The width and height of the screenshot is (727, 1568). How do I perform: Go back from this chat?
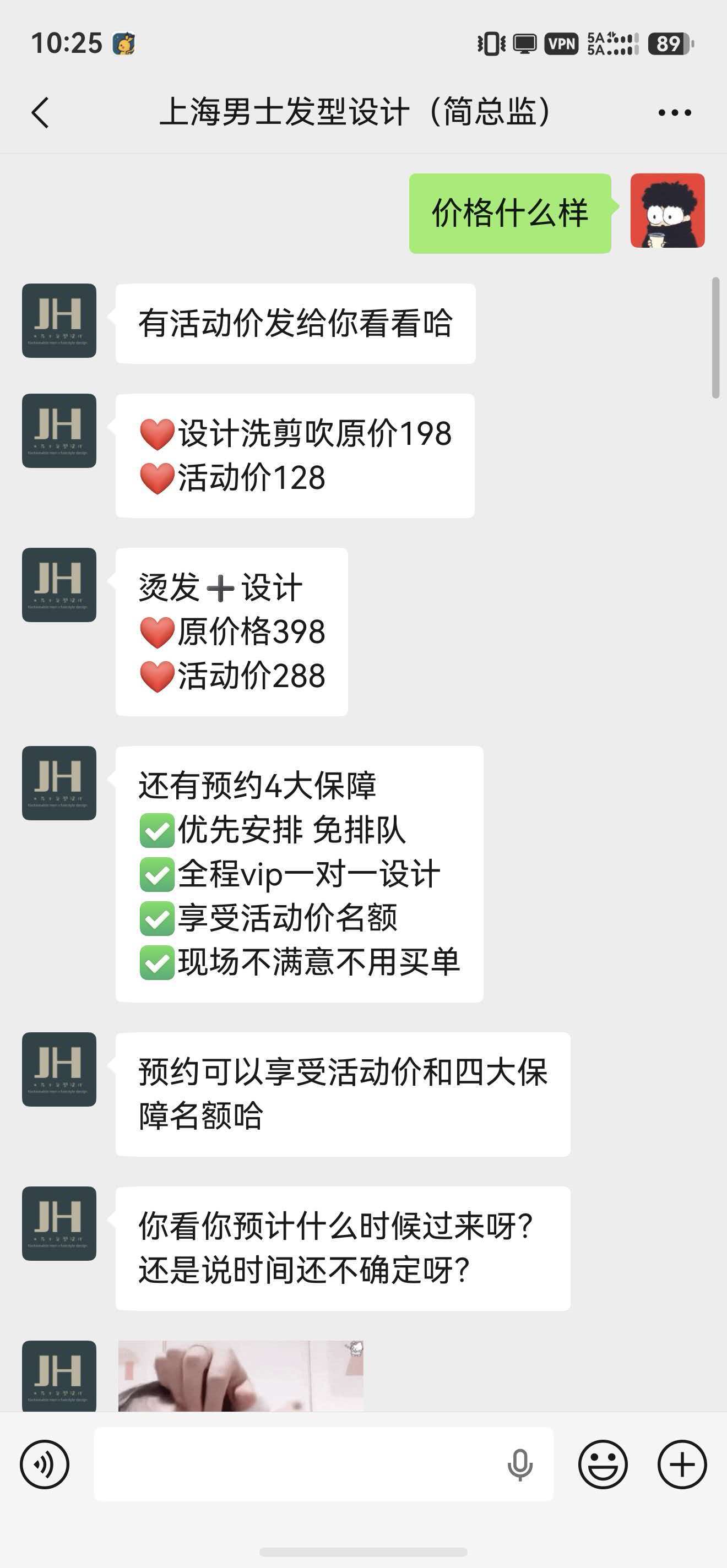pos(40,113)
